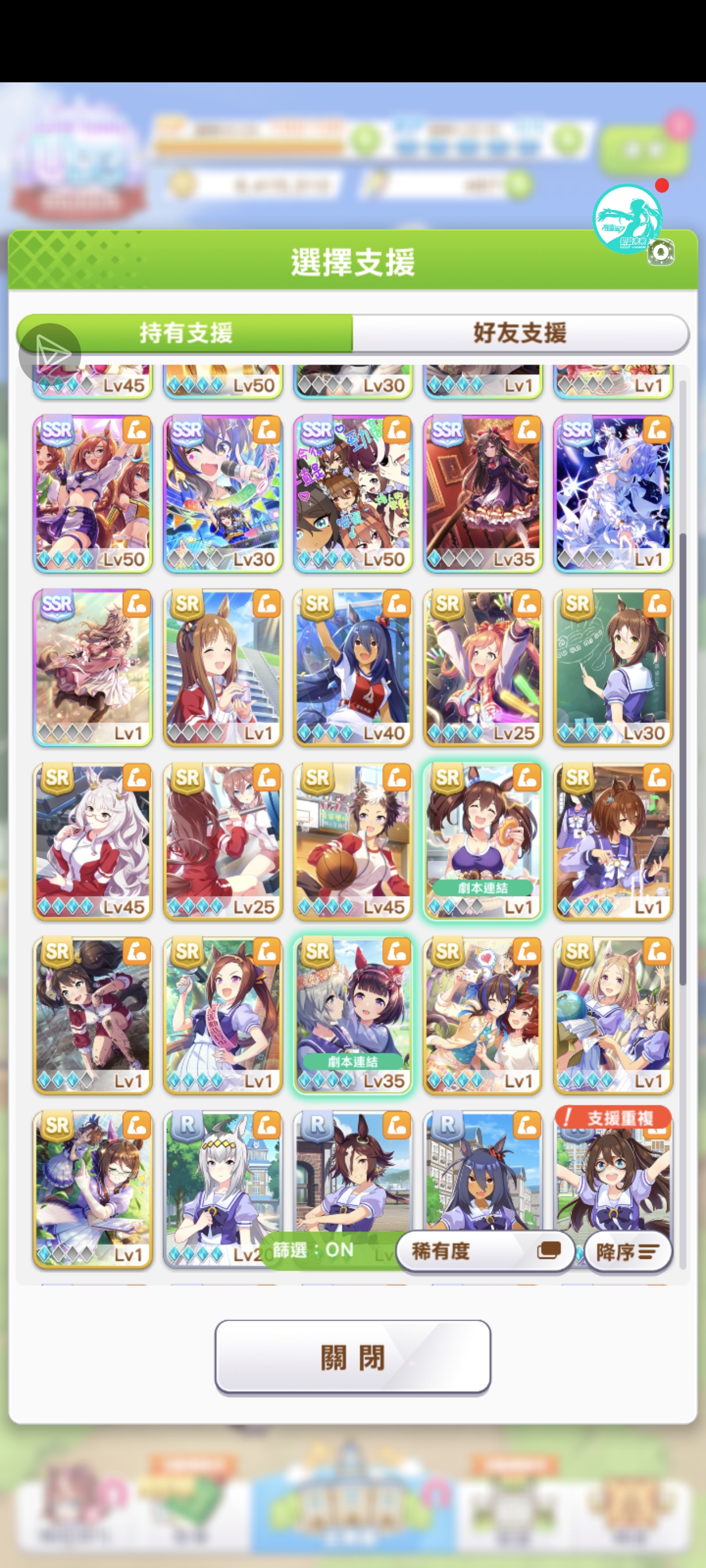The width and height of the screenshot is (706, 1568).
Task: Open the 稀有度 sort dropdown
Action: coord(485,1252)
